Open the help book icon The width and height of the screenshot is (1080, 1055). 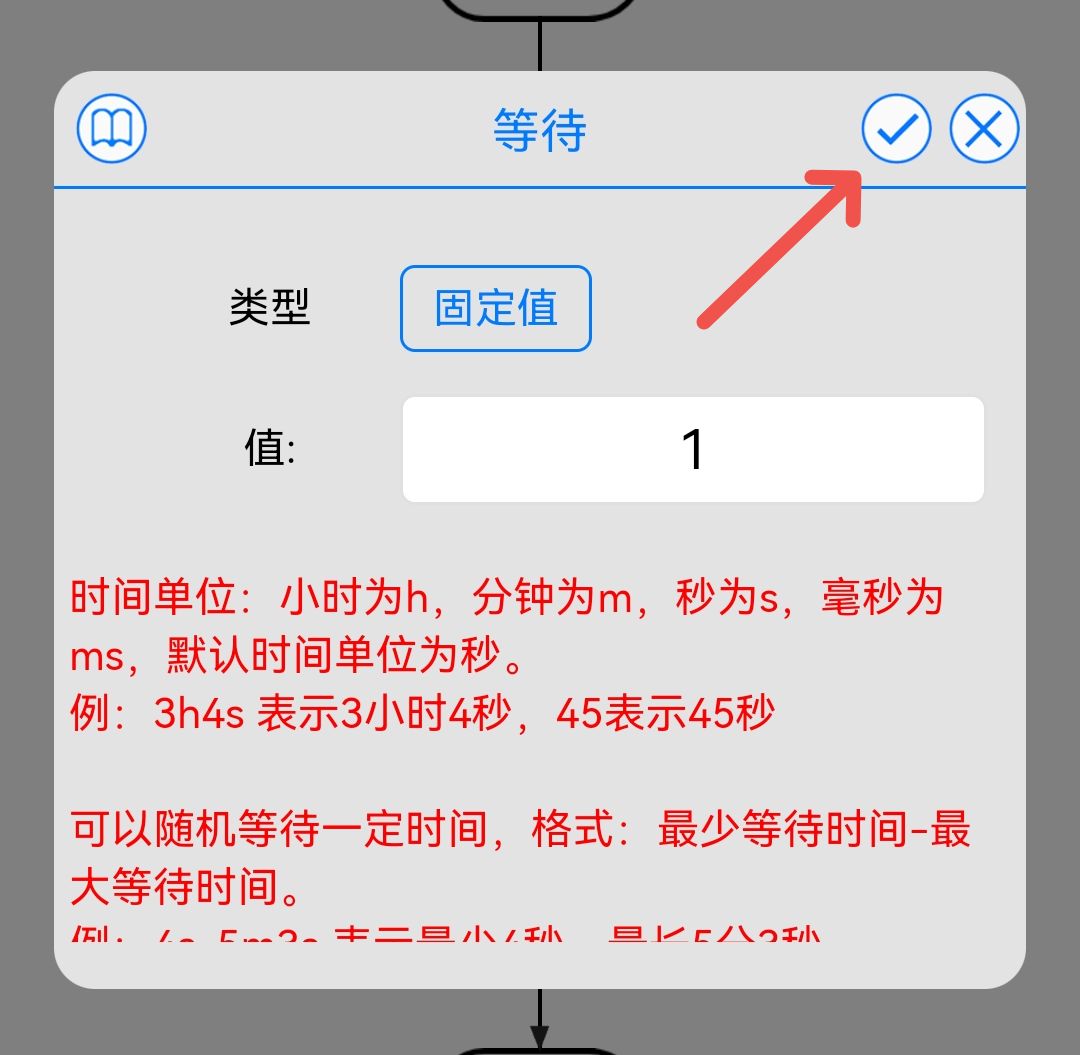click(x=112, y=129)
